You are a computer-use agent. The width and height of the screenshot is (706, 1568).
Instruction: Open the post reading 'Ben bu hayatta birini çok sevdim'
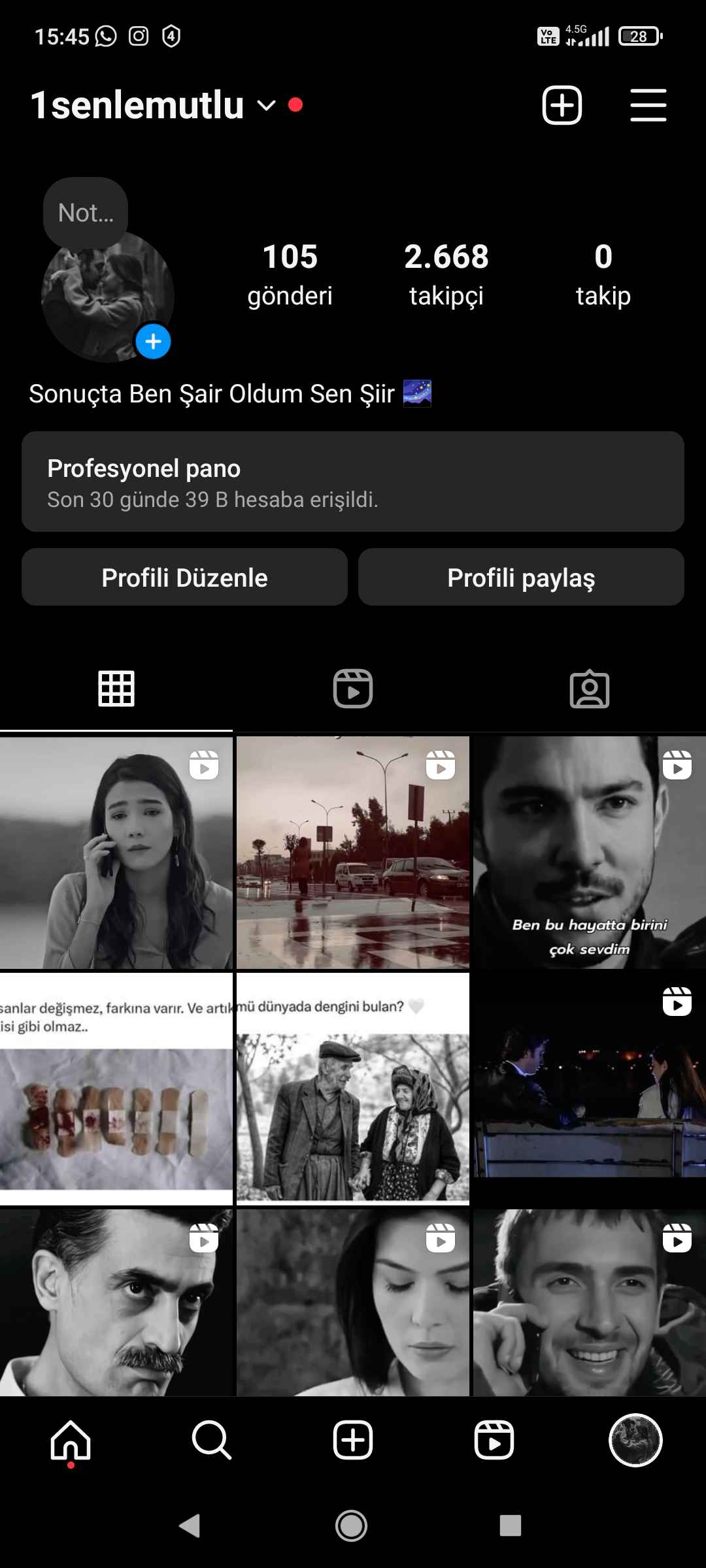pos(590,853)
